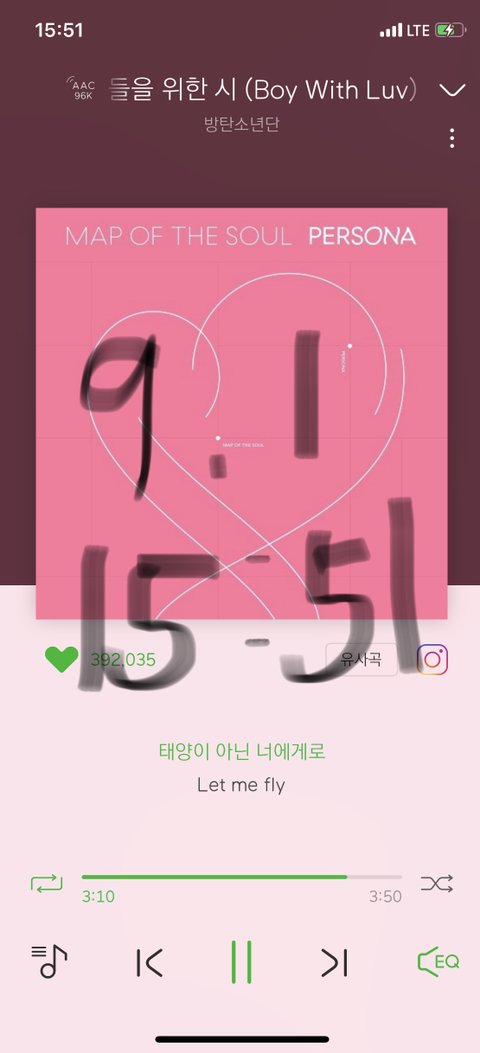Pause the current song

pos(241,962)
